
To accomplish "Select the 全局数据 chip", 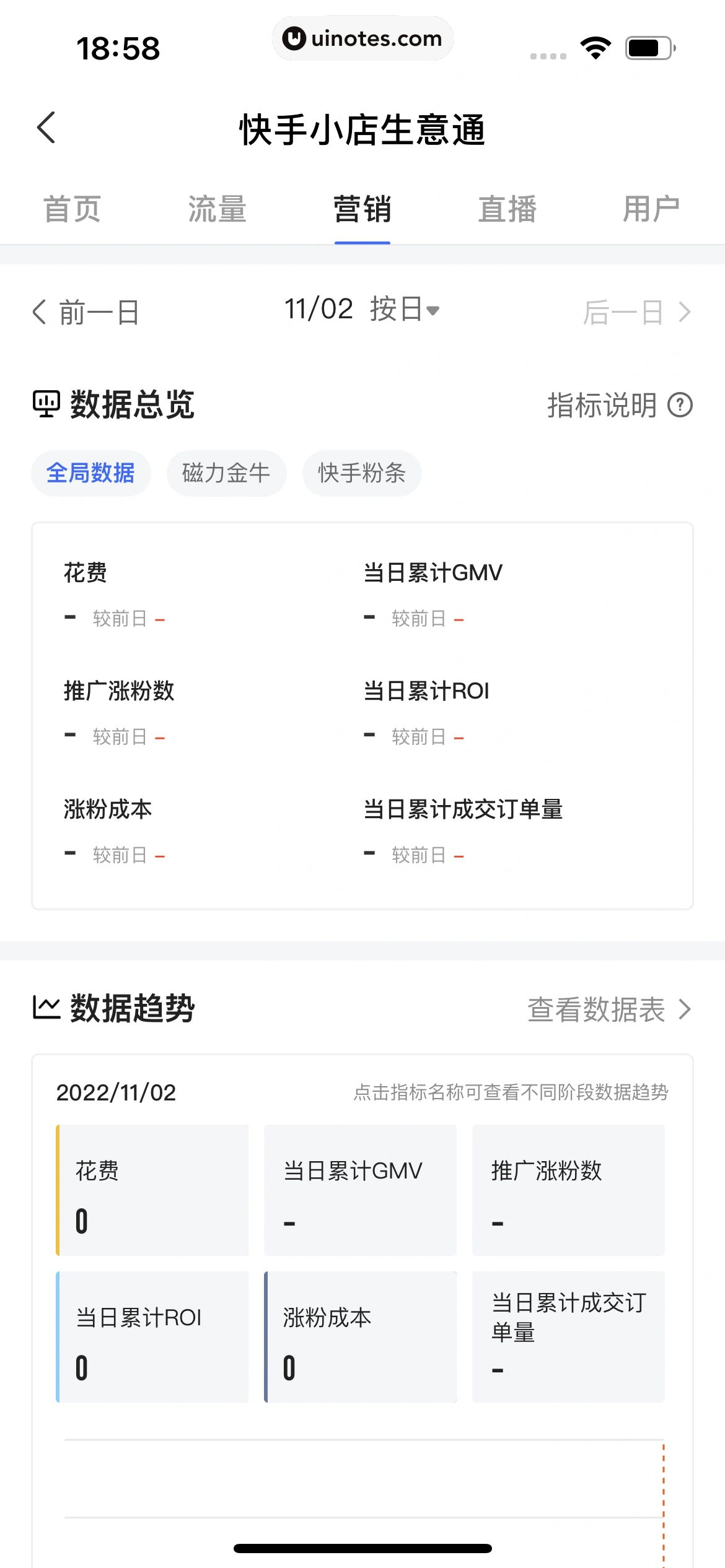I will pos(90,473).
